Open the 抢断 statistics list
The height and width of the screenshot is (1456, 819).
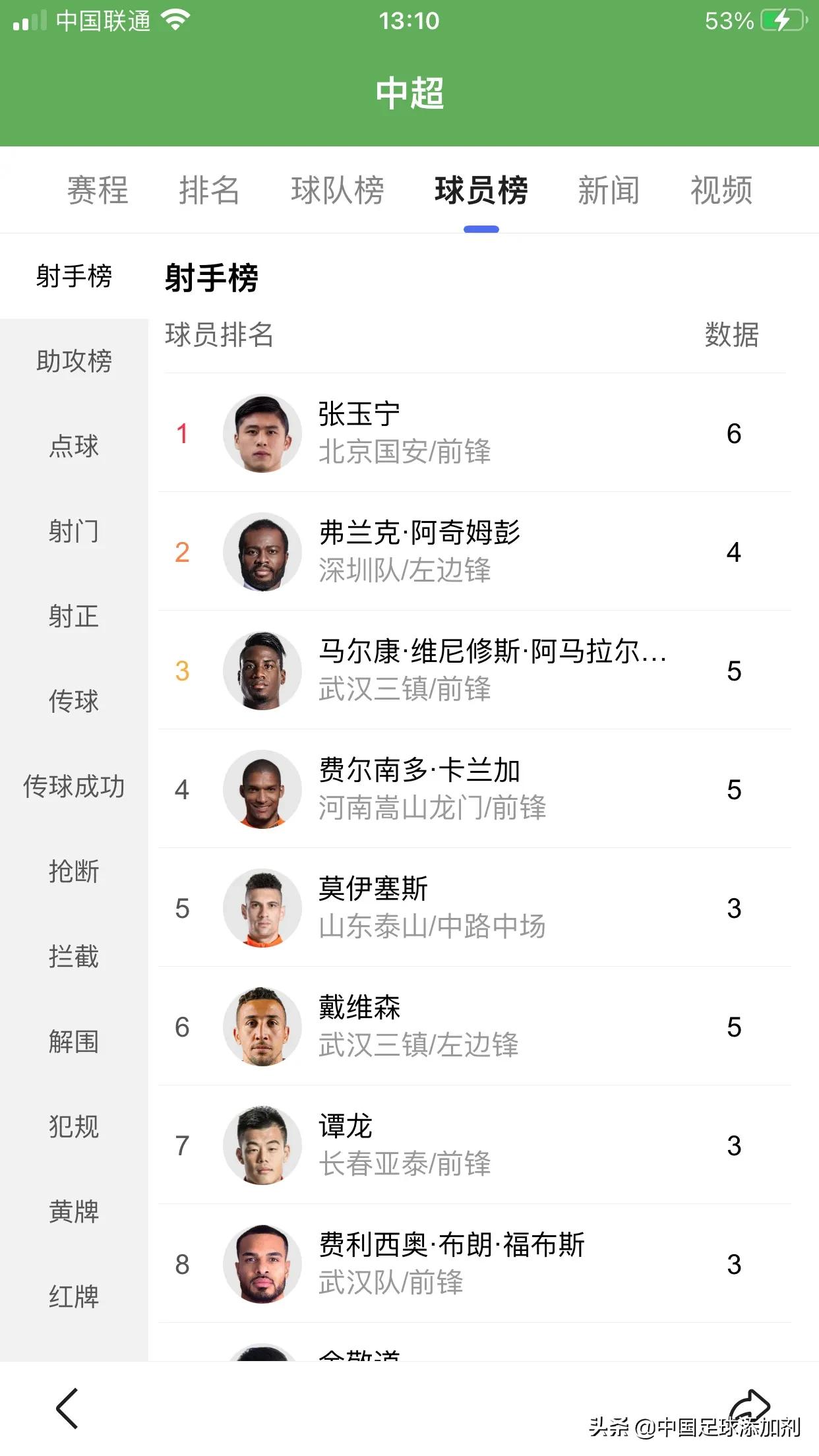pyautogui.click(x=73, y=872)
